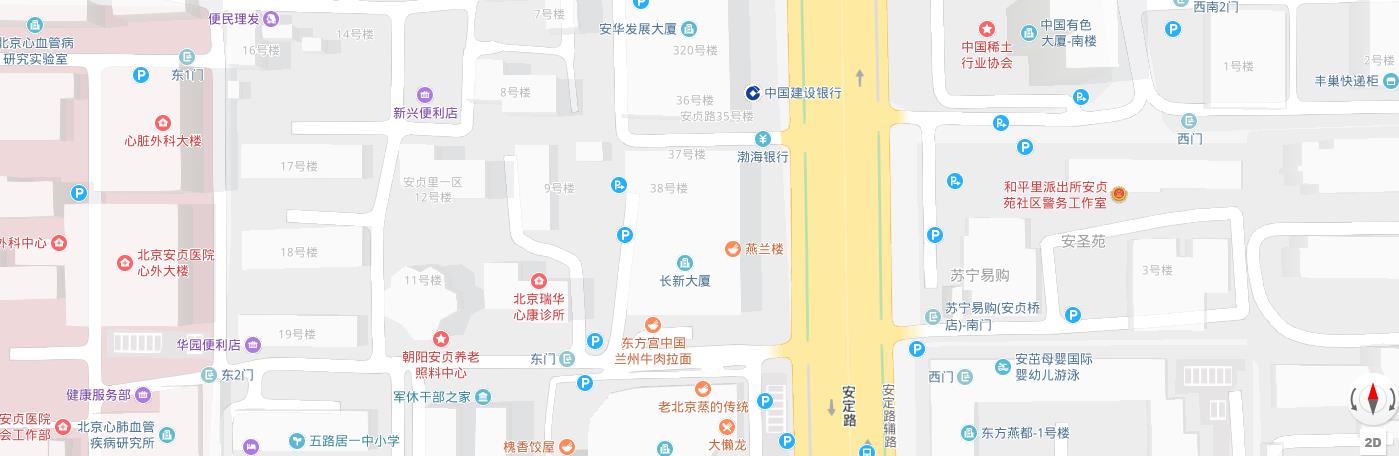Image resolution: width=1399 pixels, height=456 pixels.
Task: Open the 安岳母婴国际婴幼儿游泳 marker
Action: (x=1002, y=367)
